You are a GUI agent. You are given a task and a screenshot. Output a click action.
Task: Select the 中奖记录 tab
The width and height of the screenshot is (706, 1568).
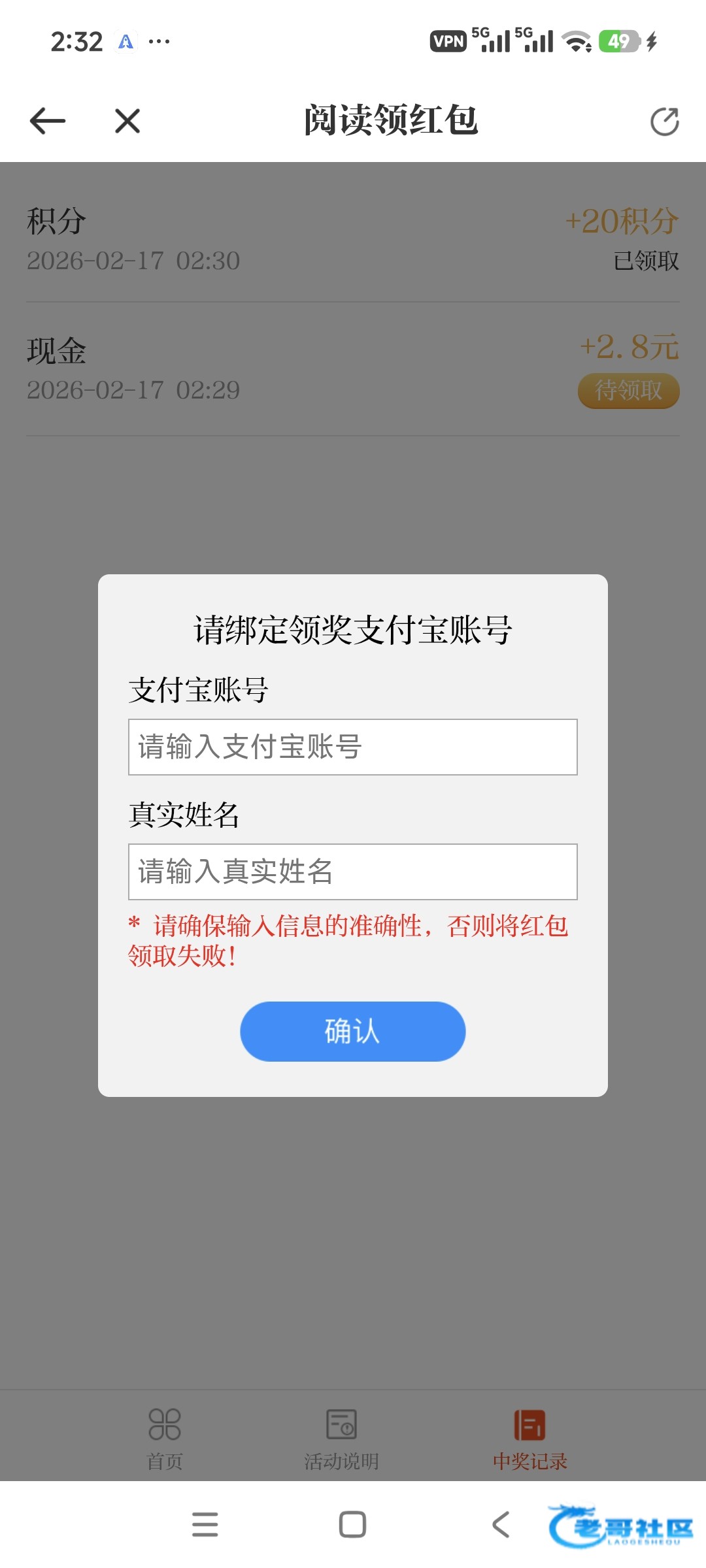(x=529, y=1436)
